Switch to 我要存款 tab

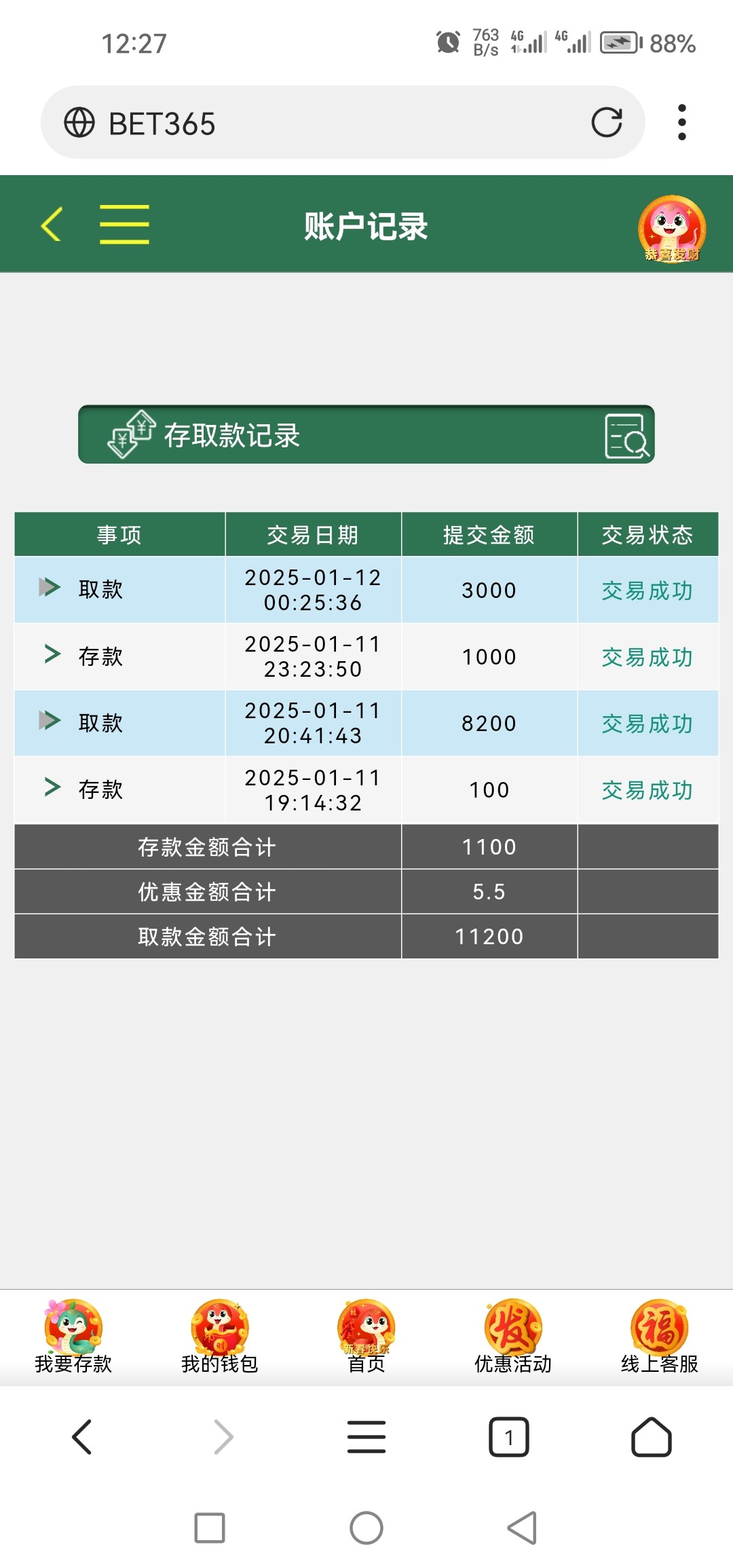(x=73, y=1336)
